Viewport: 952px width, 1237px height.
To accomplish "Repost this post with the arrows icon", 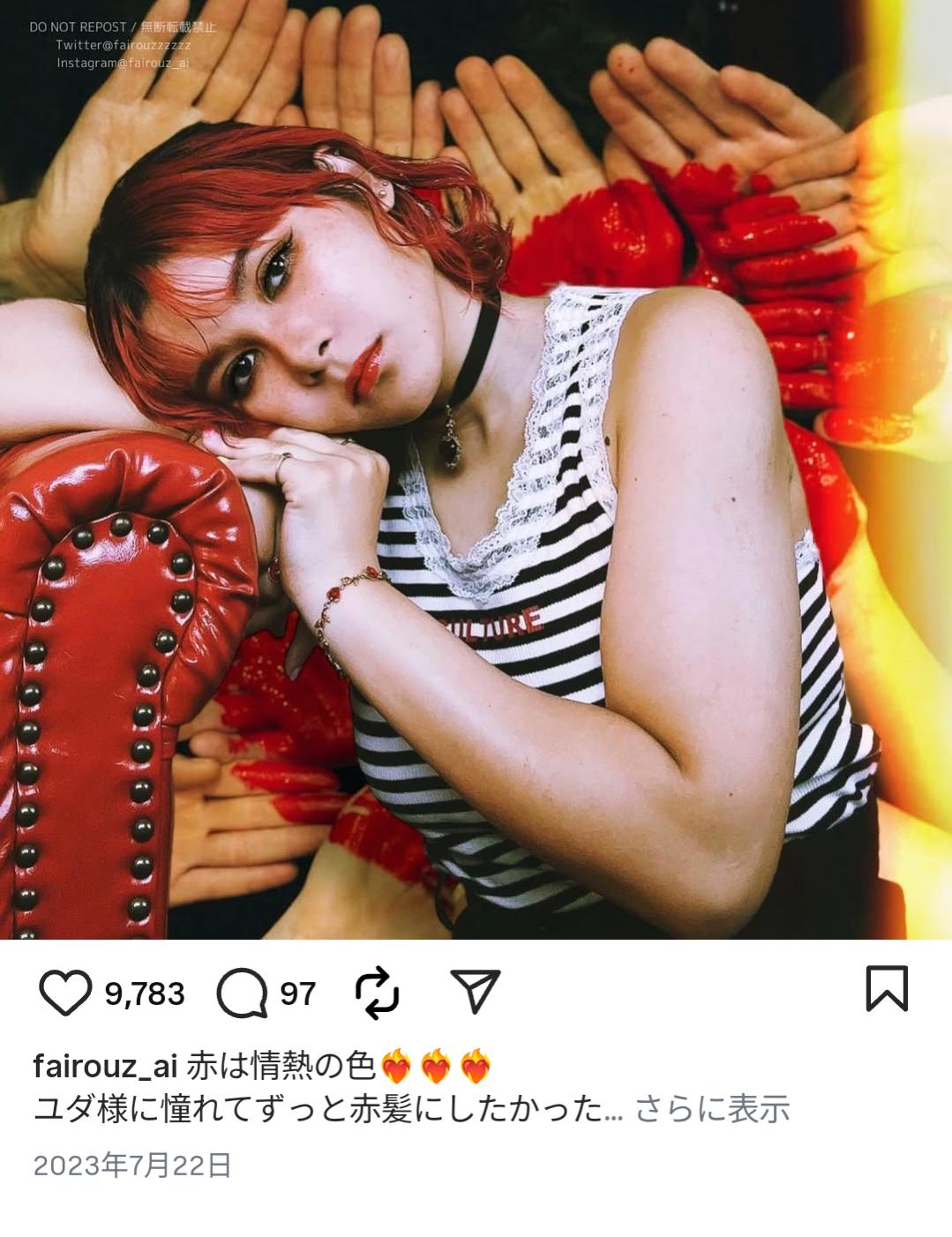I will click(377, 993).
